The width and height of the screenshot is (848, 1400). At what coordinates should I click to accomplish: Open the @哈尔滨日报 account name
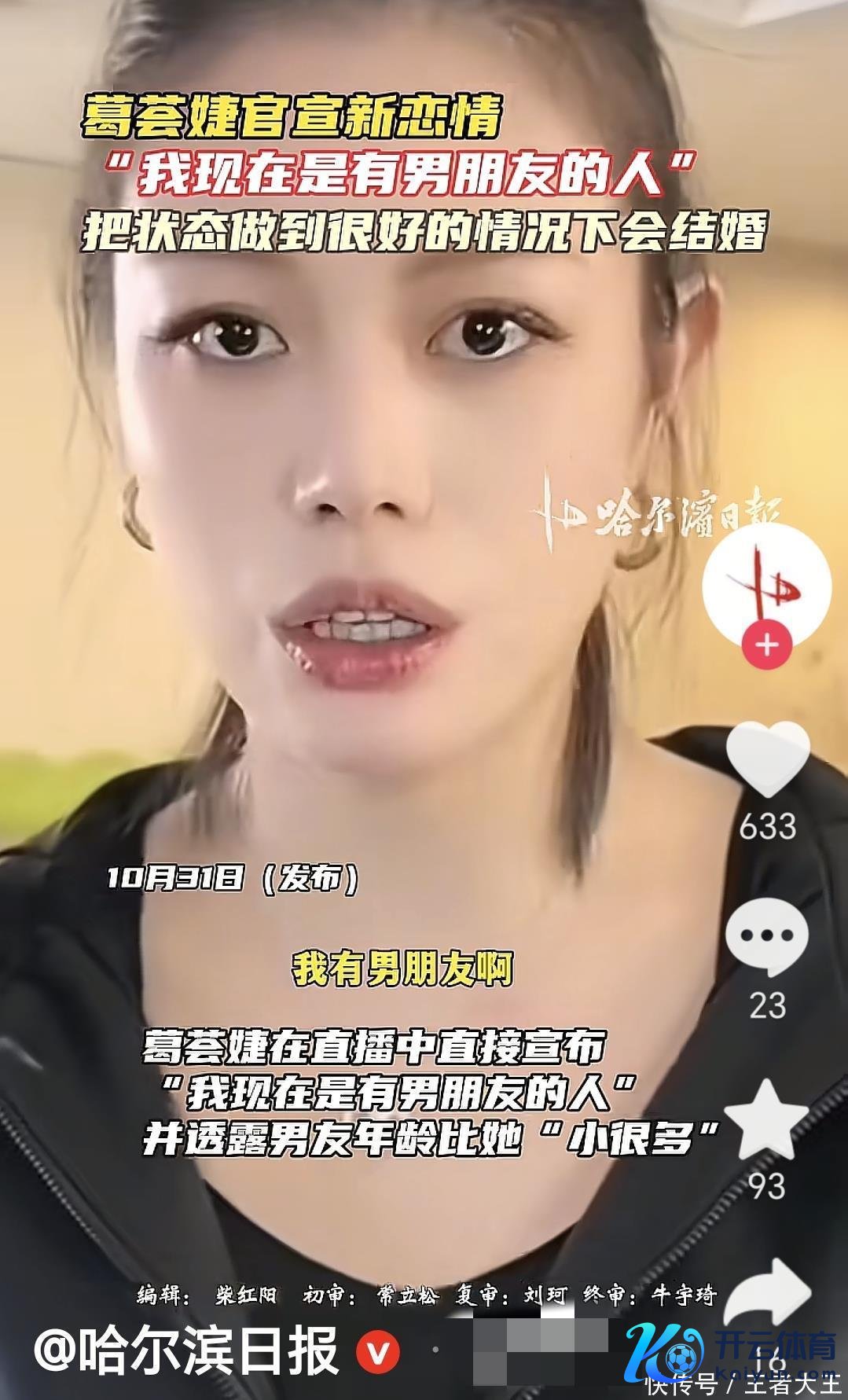(x=186, y=1347)
